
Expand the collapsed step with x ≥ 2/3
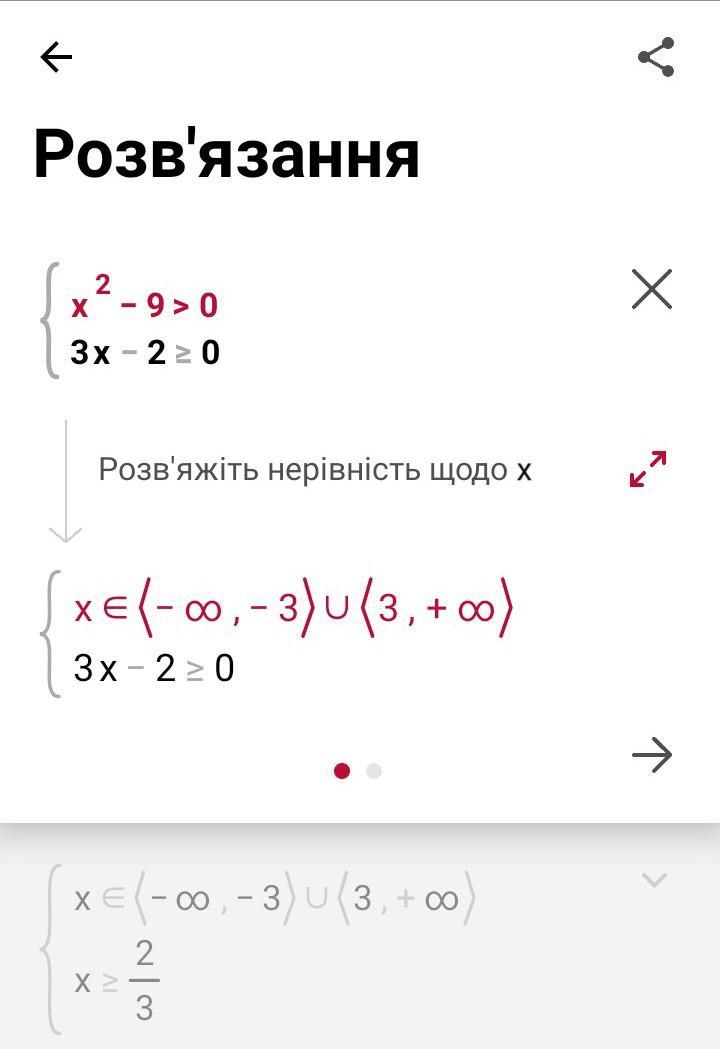coord(654,880)
